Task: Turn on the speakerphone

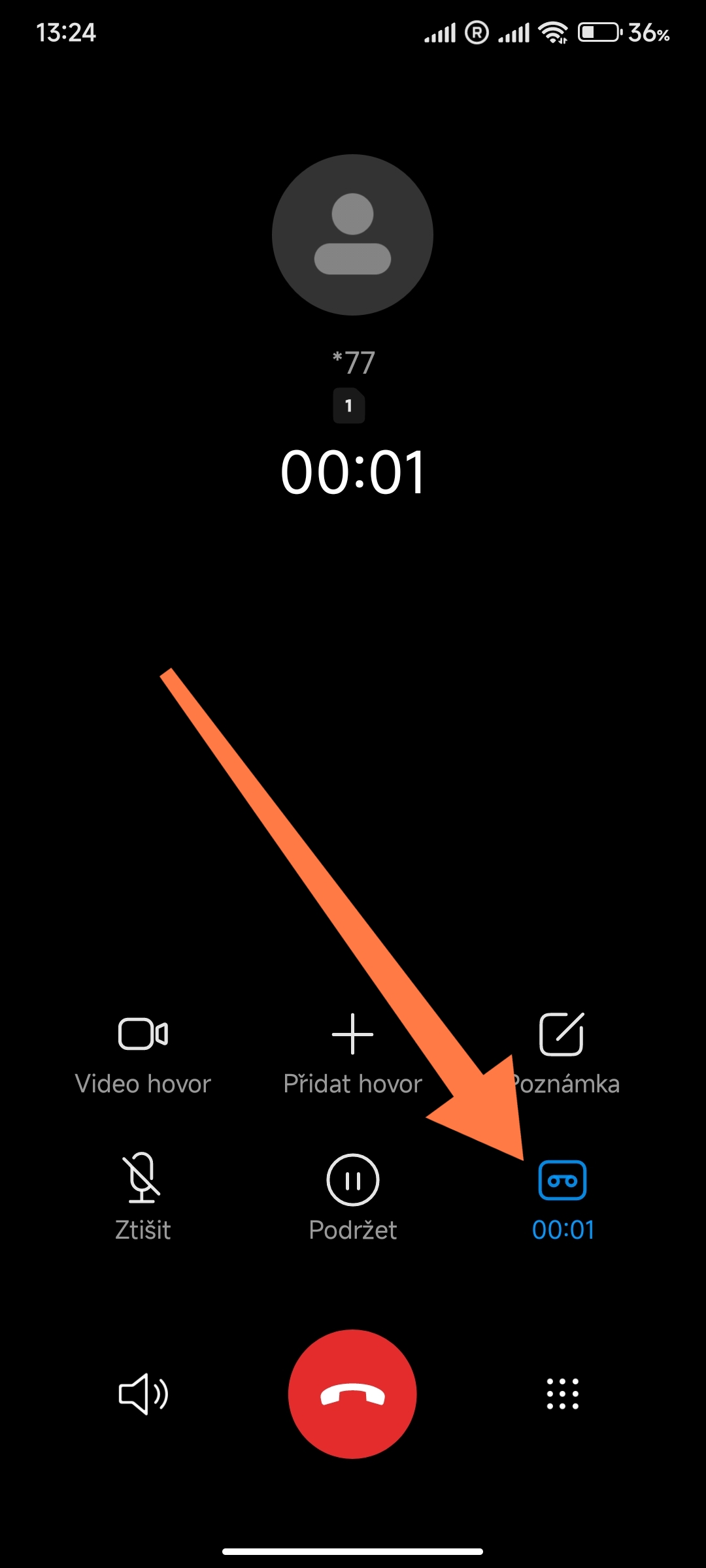Action: (143, 1394)
